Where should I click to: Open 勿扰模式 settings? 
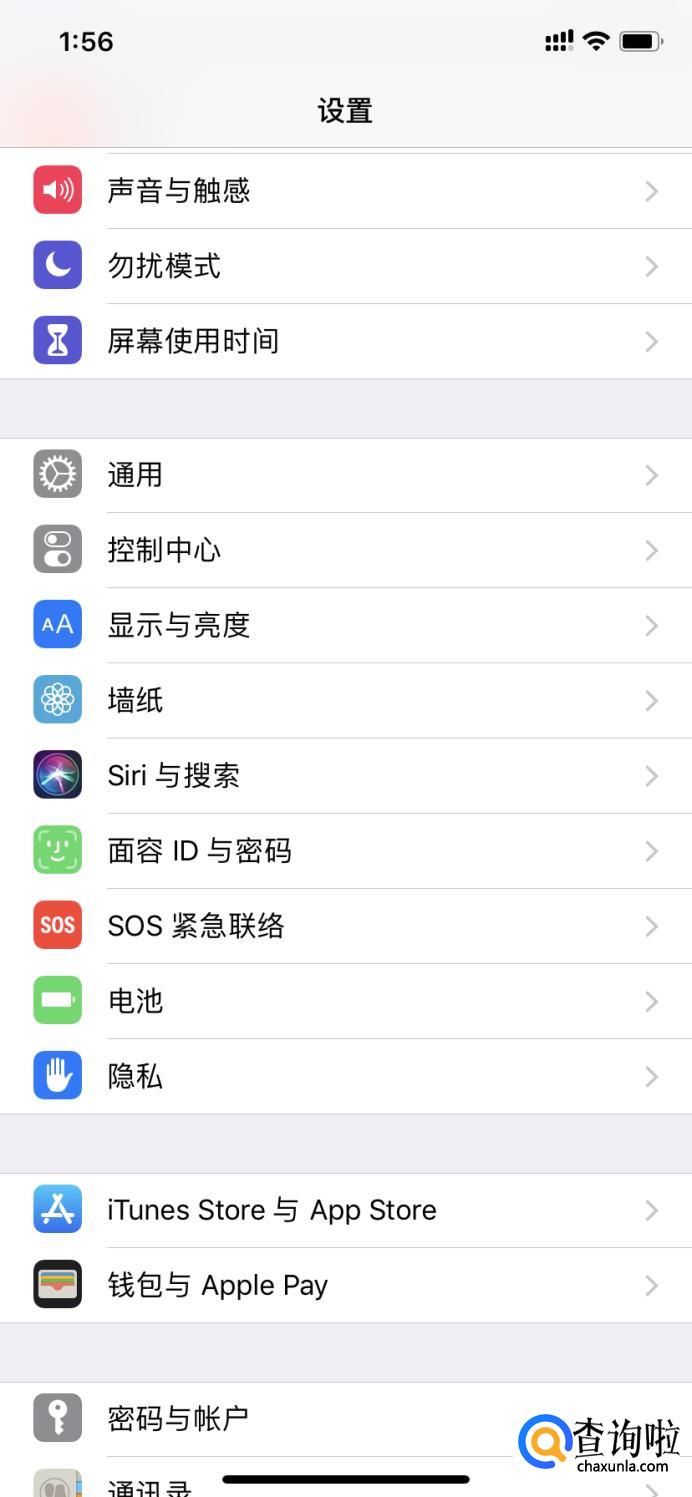[346, 266]
